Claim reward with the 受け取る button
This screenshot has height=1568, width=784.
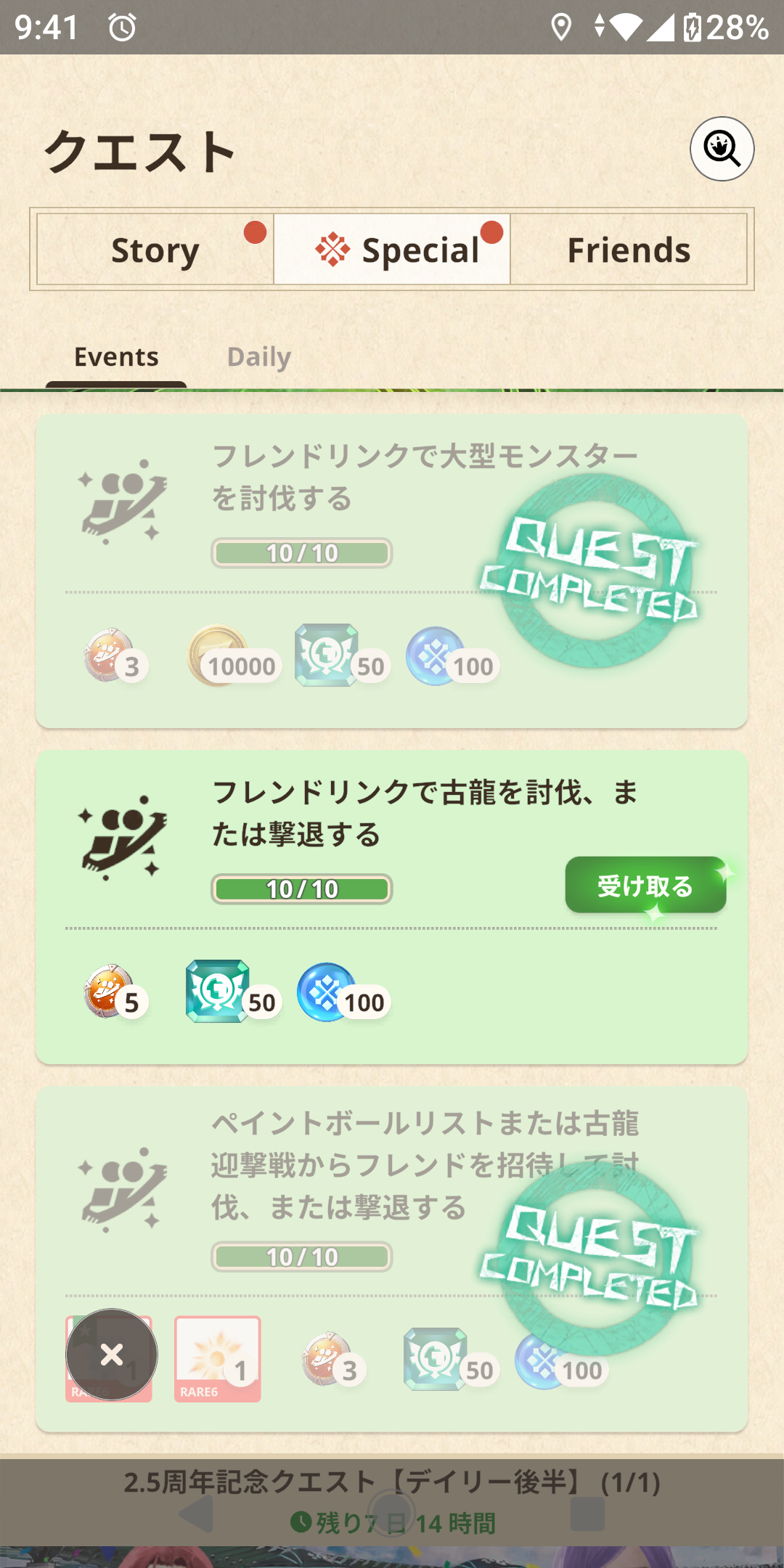(645, 886)
